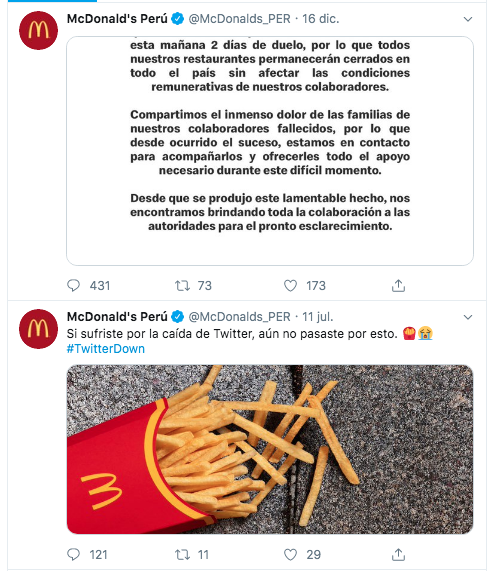Viewport: 495px width, 571px height.
Task: Open the statement image in 16 dic. tweet
Action: (x=270, y=151)
